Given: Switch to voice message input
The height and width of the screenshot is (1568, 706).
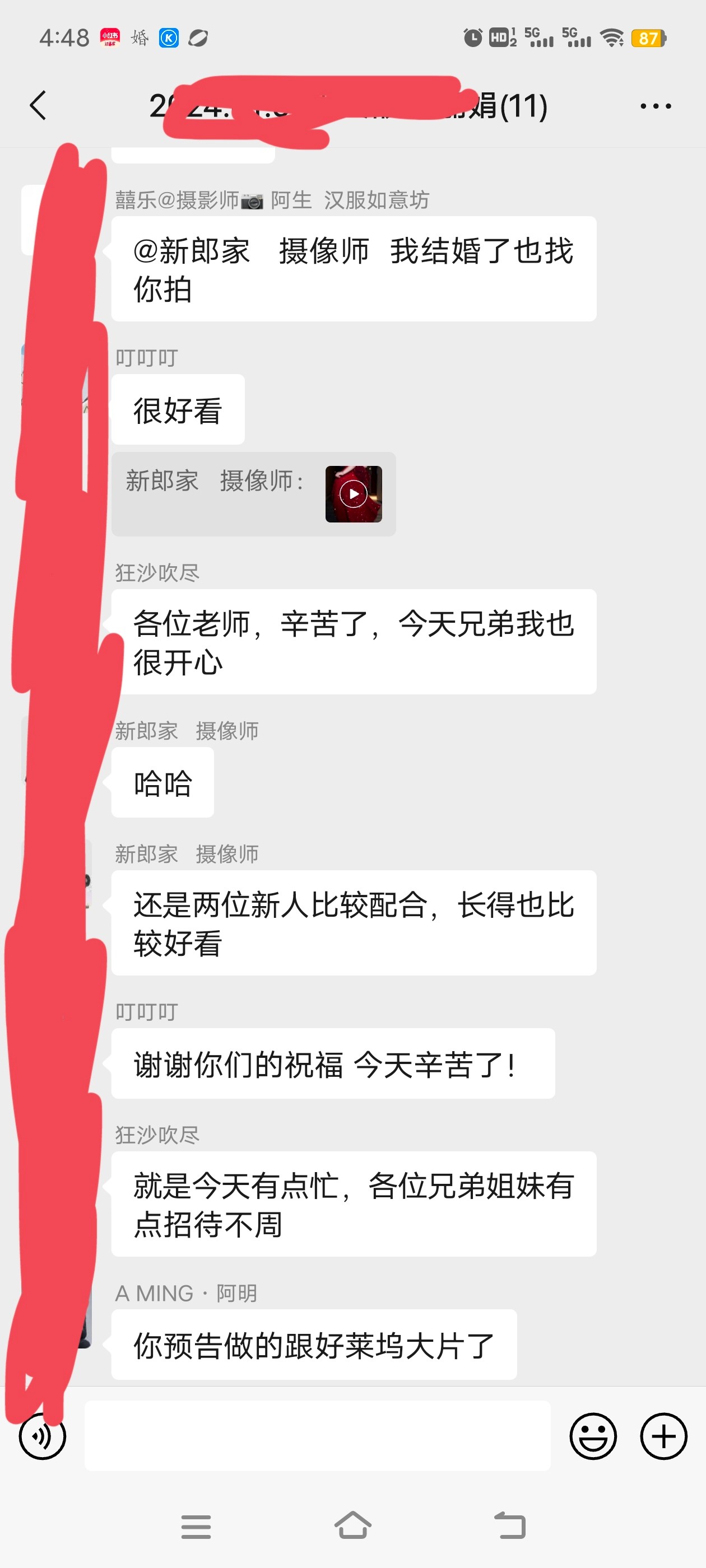Looking at the screenshot, I should tap(42, 1436).
